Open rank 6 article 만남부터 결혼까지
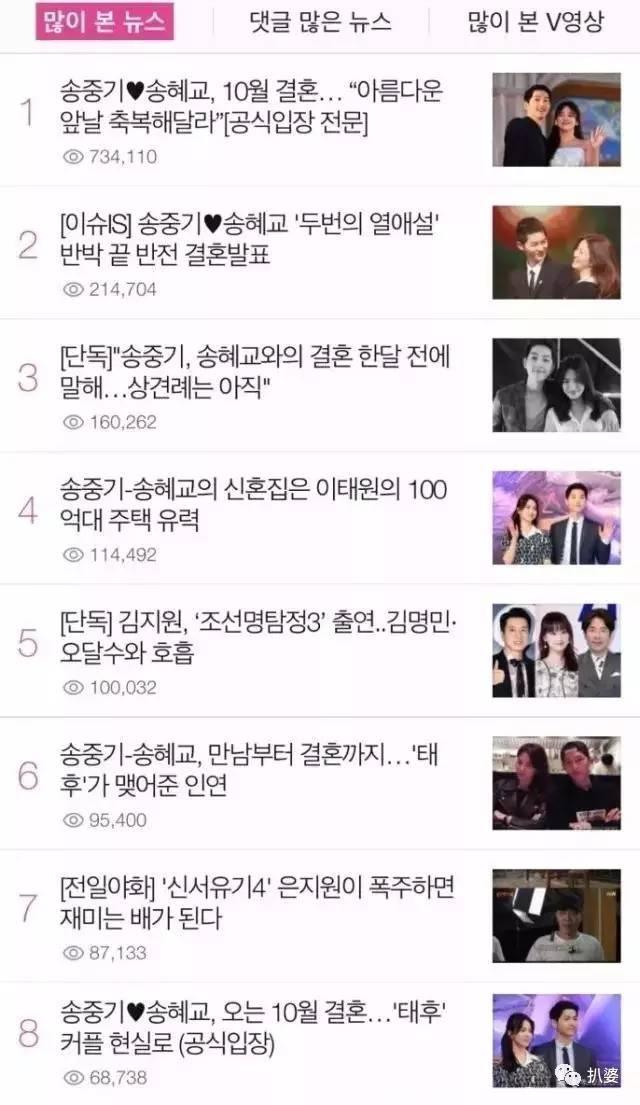Screen dimensions: 640x1105 (250, 772)
